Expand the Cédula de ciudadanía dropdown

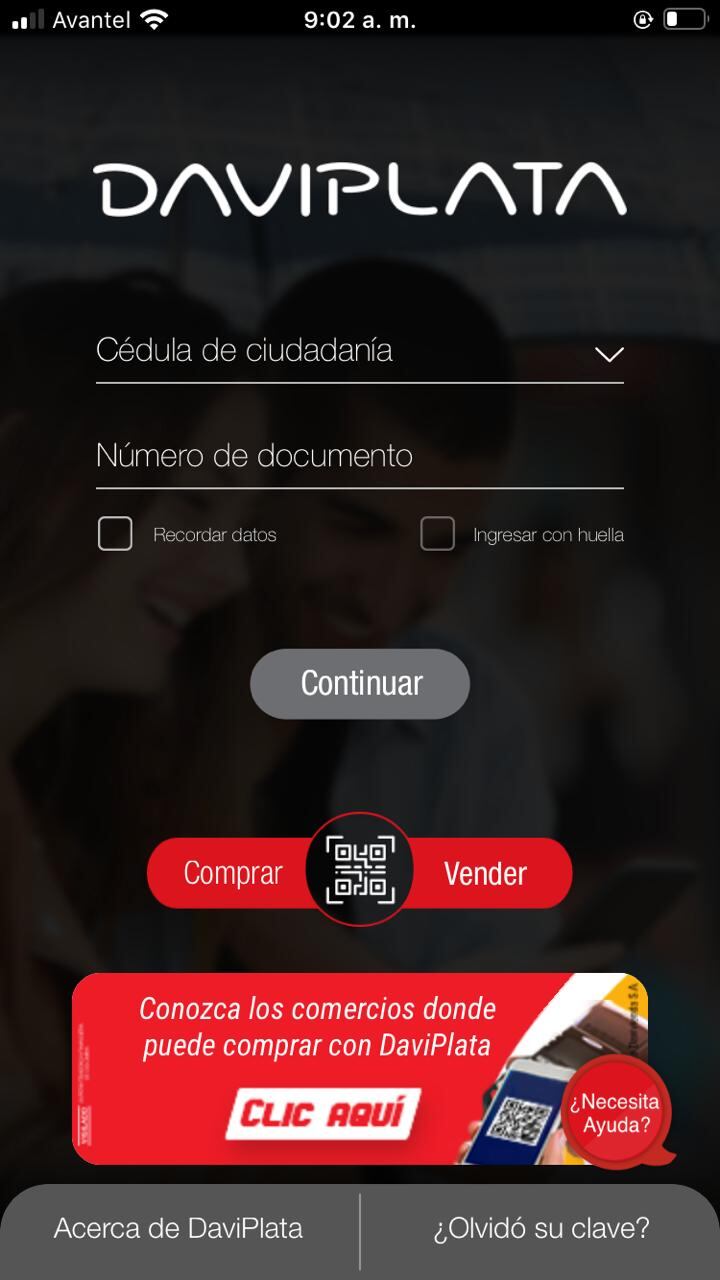tap(359, 352)
